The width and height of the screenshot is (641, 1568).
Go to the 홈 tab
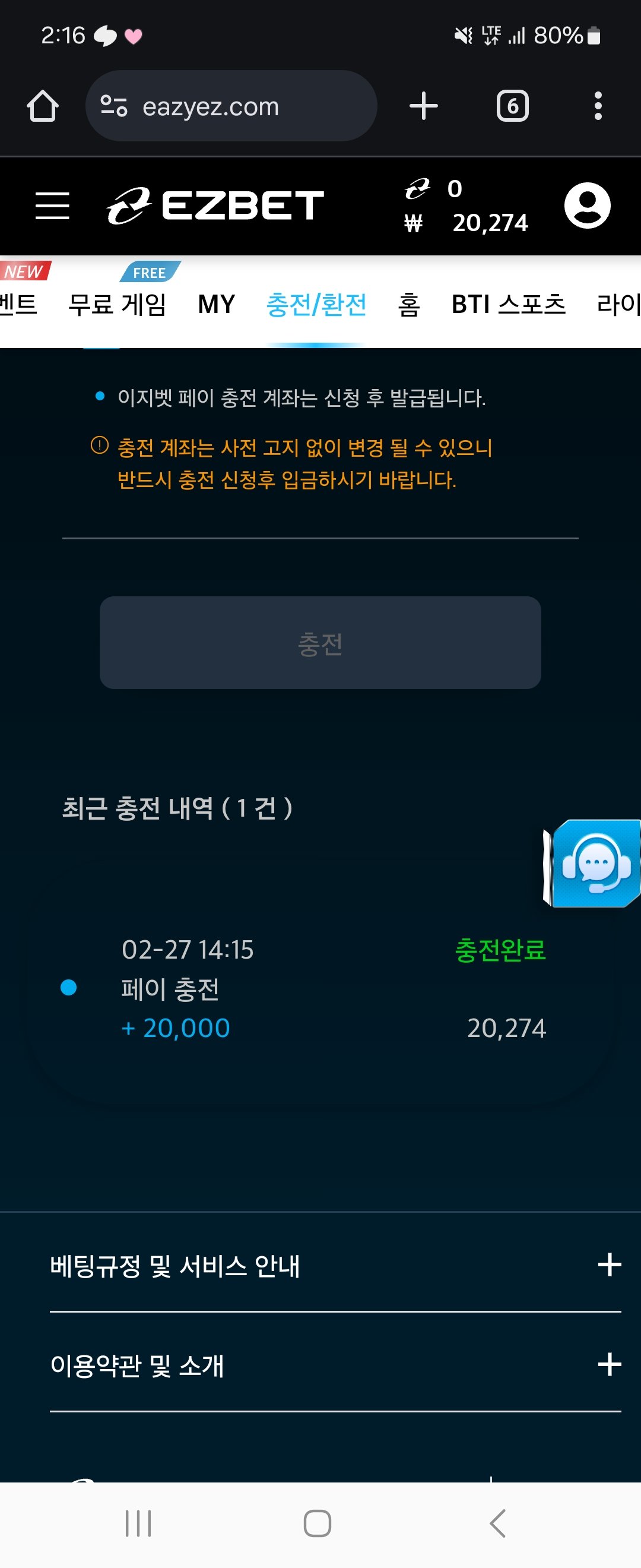pos(409,304)
